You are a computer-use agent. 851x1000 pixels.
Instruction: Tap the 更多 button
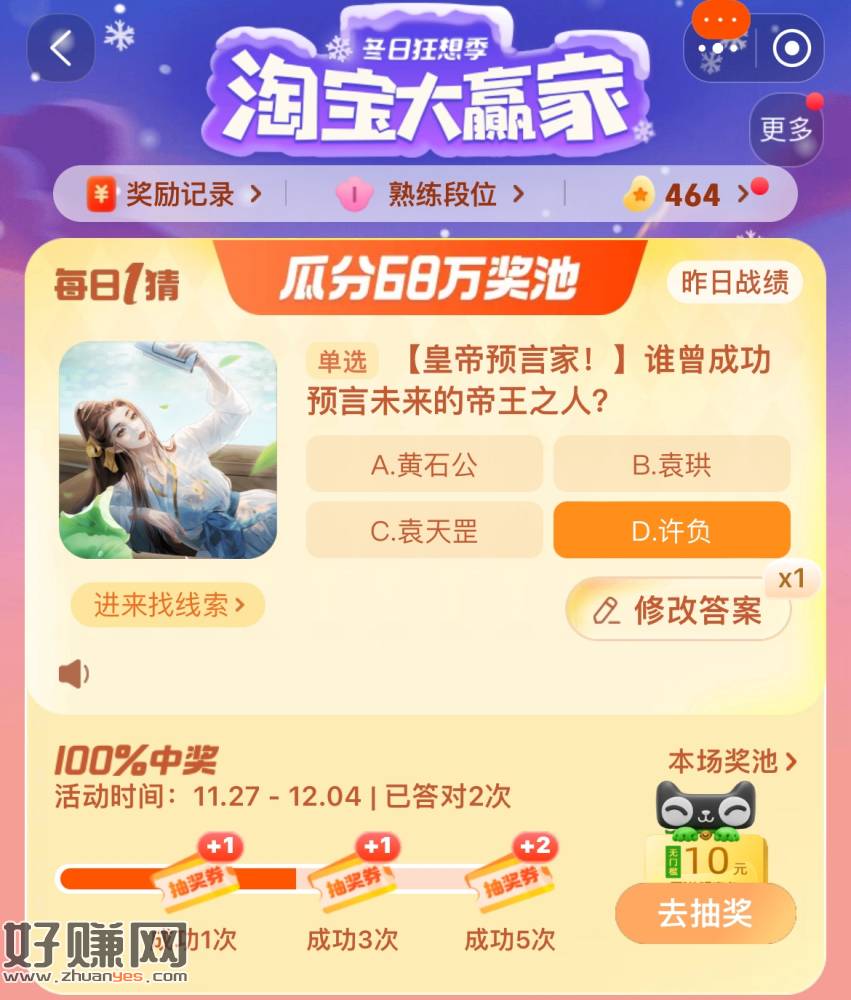click(786, 129)
